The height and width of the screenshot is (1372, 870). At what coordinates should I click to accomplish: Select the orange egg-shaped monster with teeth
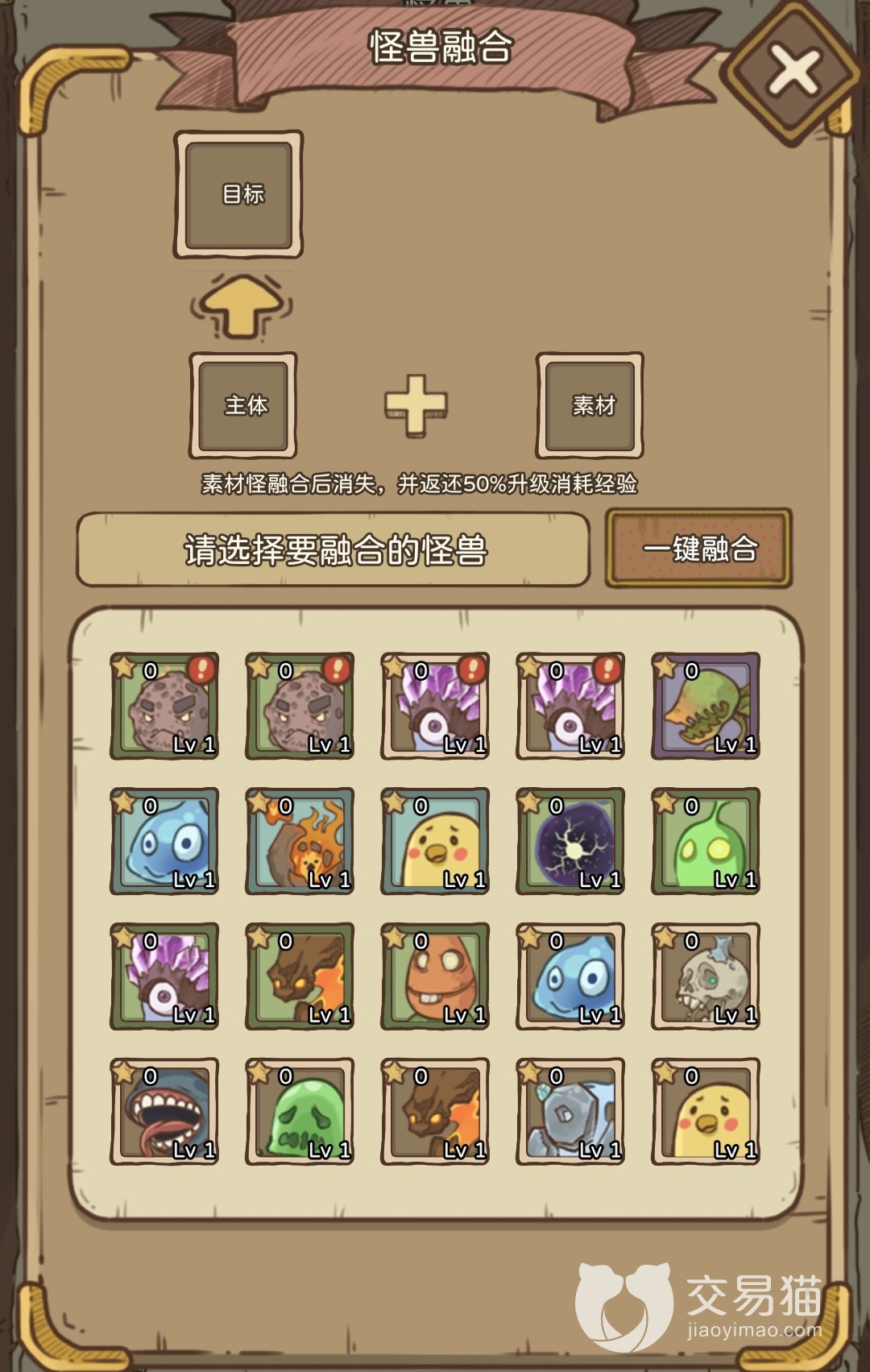click(x=435, y=977)
